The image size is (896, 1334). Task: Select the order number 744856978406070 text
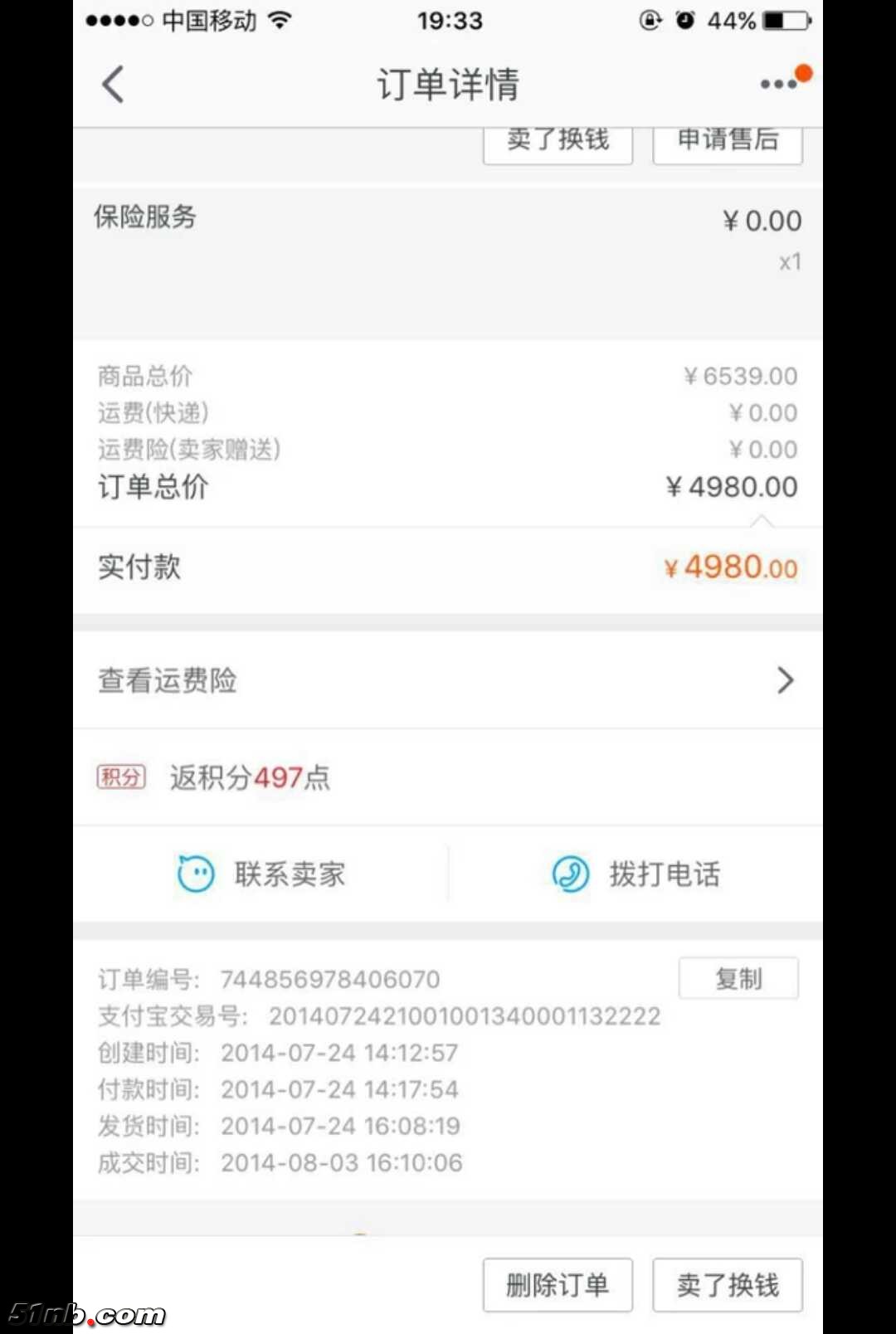[x=329, y=979]
